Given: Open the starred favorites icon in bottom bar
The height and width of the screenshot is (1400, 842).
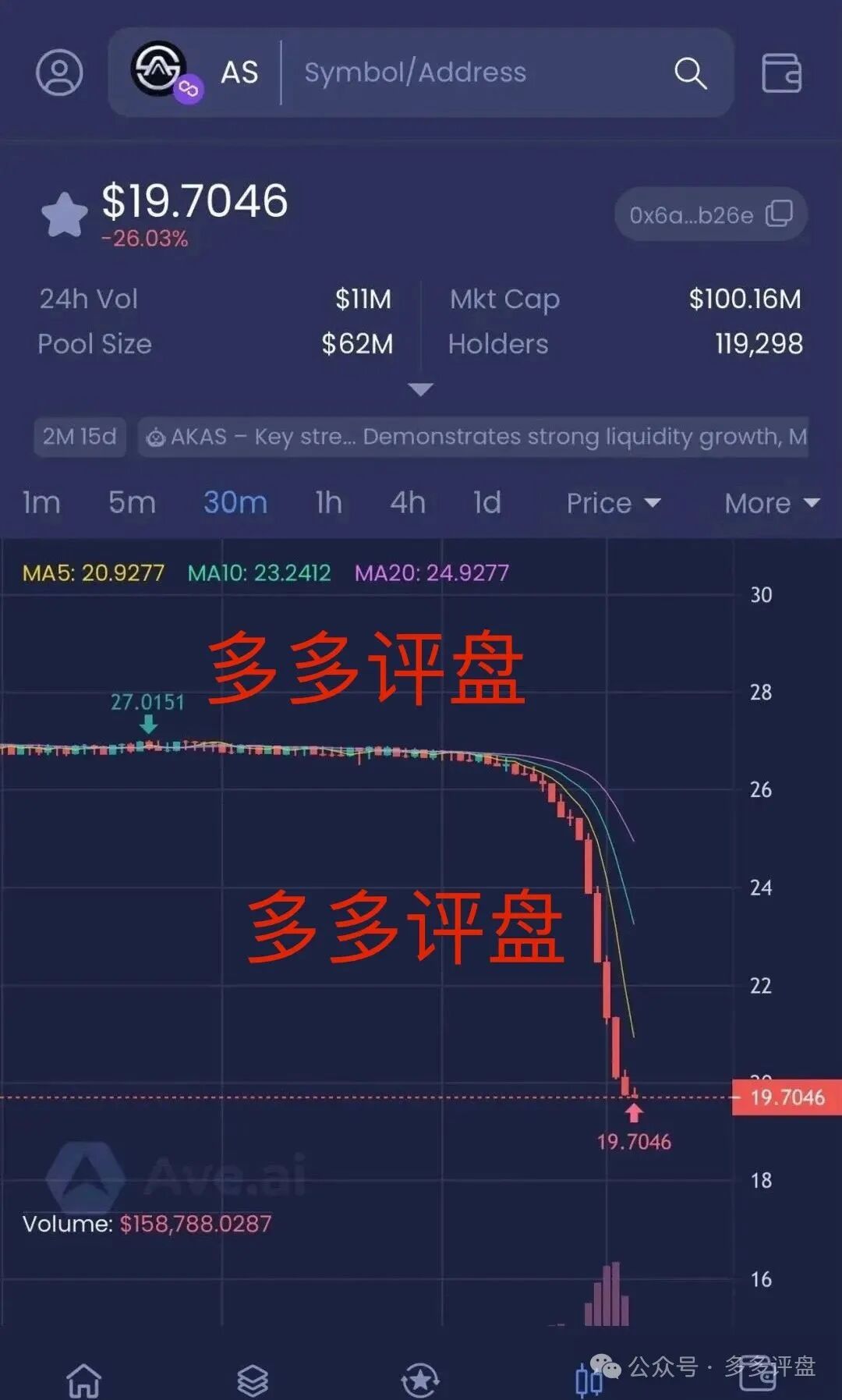Looking at the screenshot, I should (x=420, y=1377).
